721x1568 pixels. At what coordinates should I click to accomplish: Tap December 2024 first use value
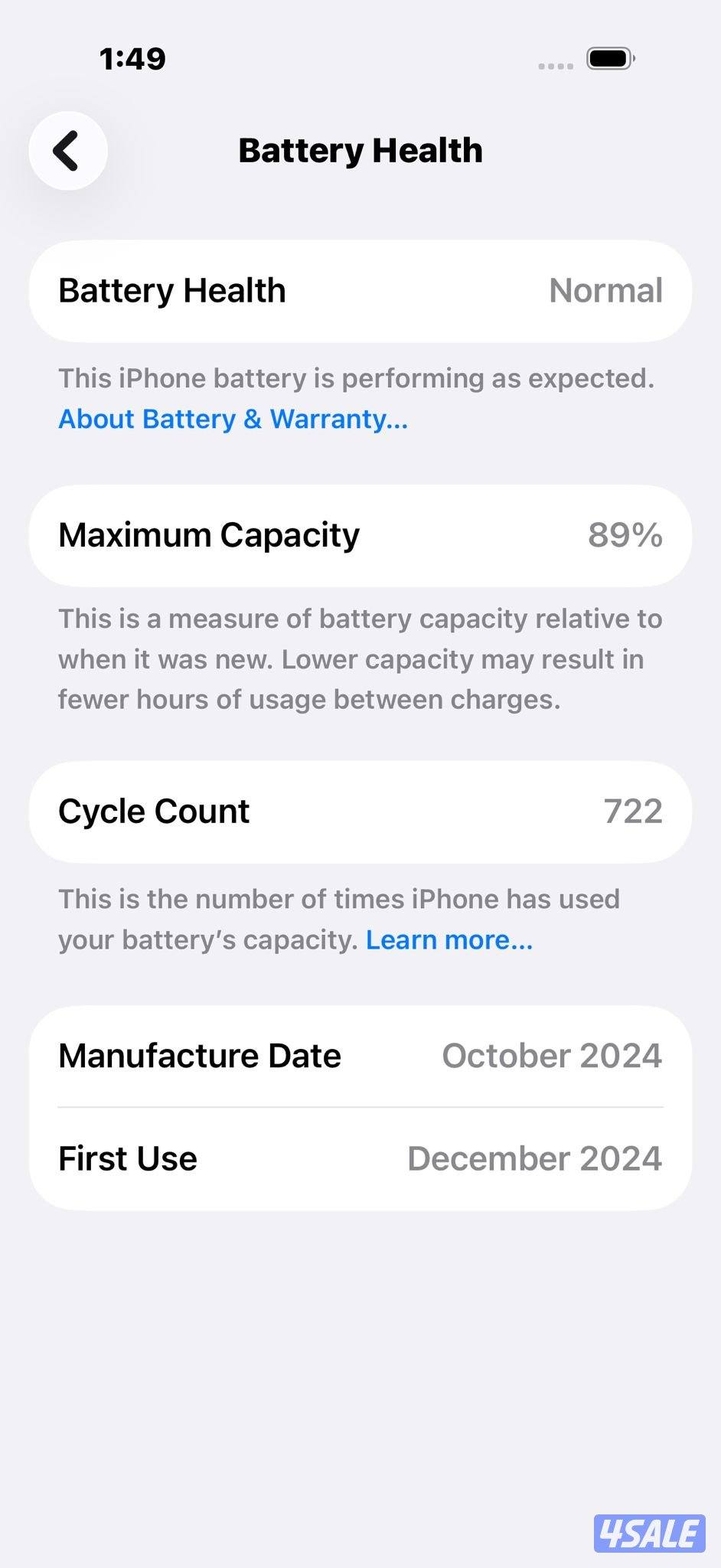point(533,1158)
